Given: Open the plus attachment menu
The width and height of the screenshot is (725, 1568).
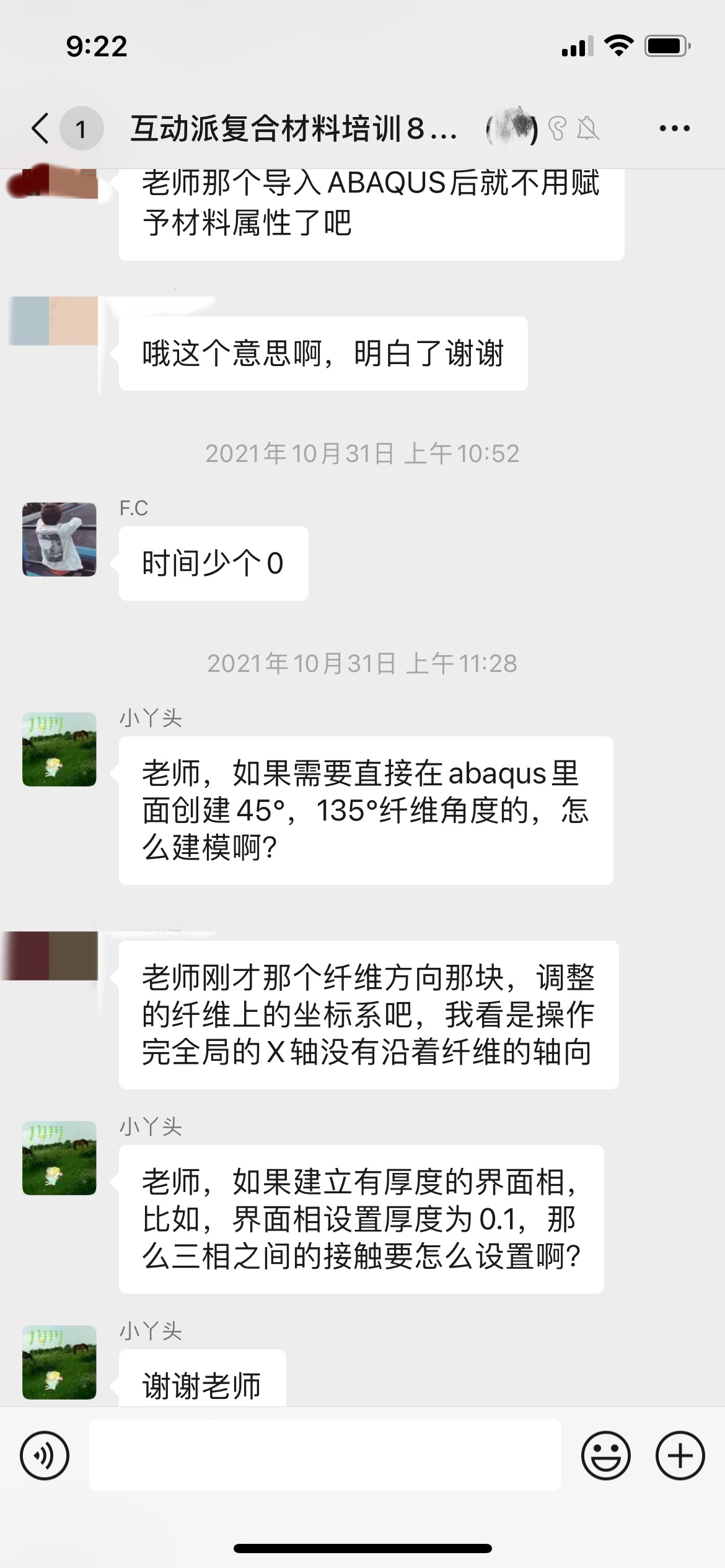Looking at the screenshot, I should (680, 1456).
